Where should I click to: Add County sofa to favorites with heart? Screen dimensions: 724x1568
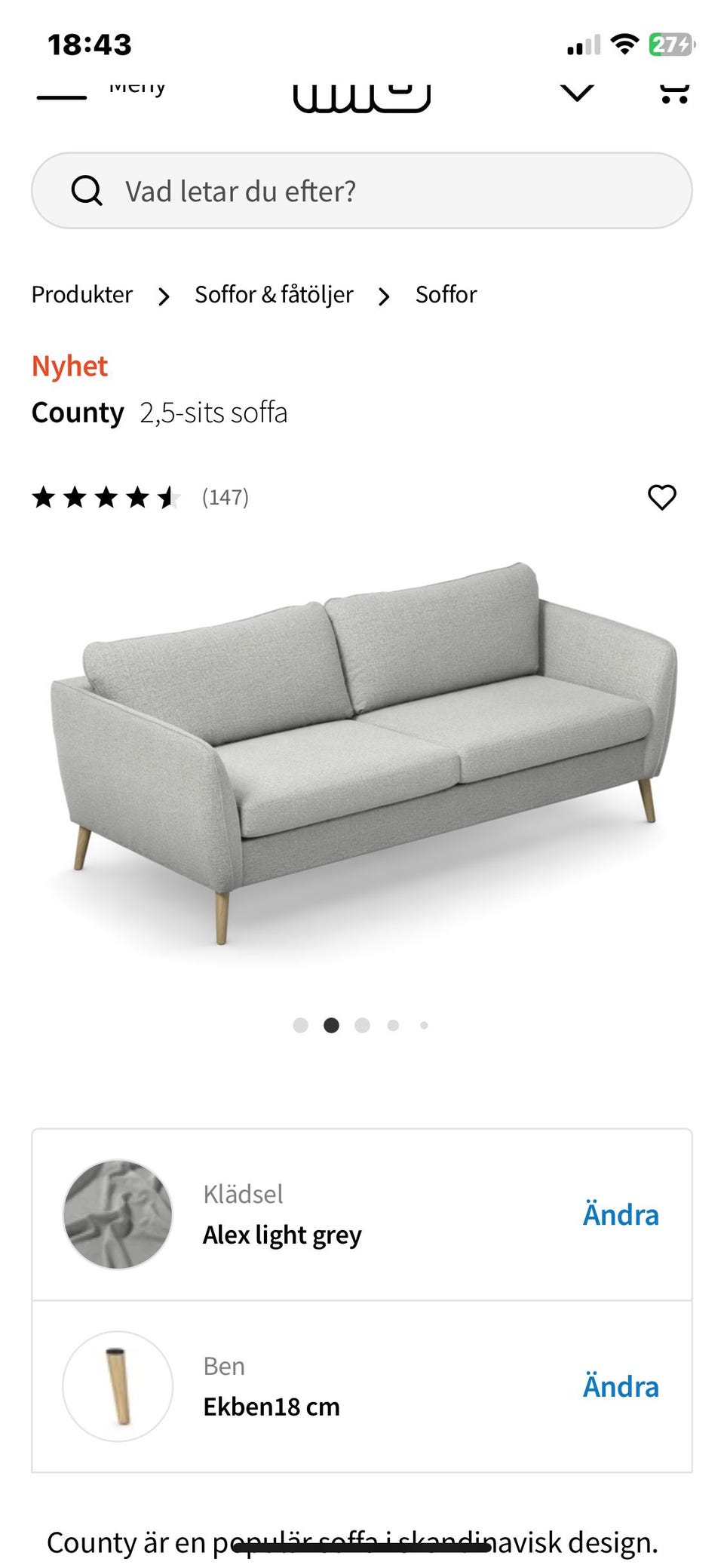click(662, 497)
